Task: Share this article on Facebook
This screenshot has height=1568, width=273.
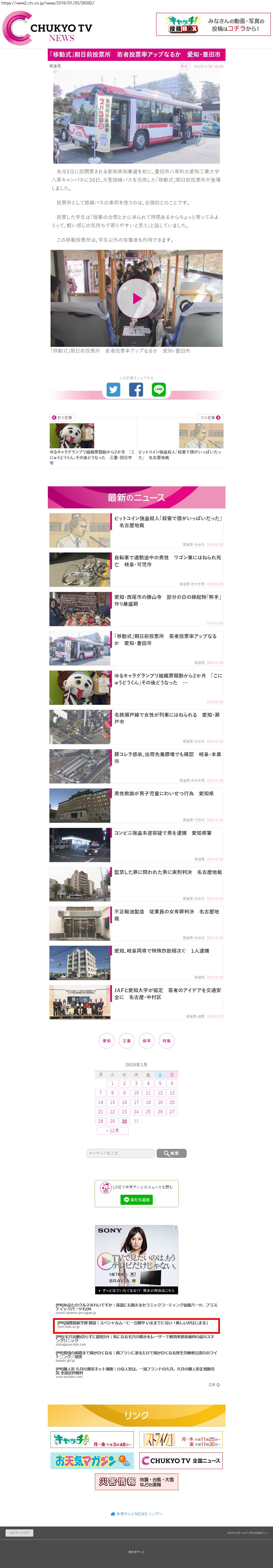Action: (136, 390)
